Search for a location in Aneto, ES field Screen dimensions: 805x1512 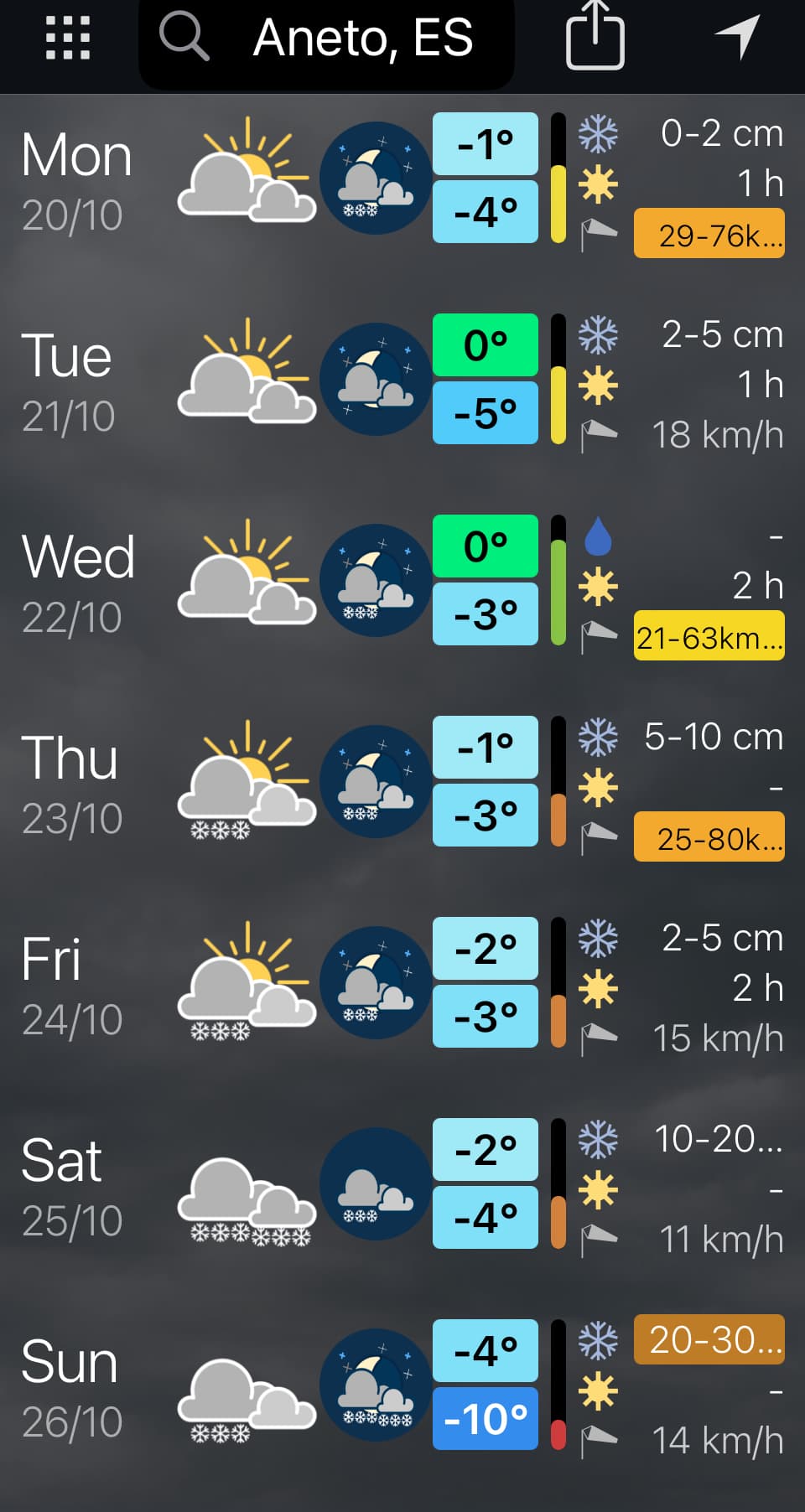327,39
